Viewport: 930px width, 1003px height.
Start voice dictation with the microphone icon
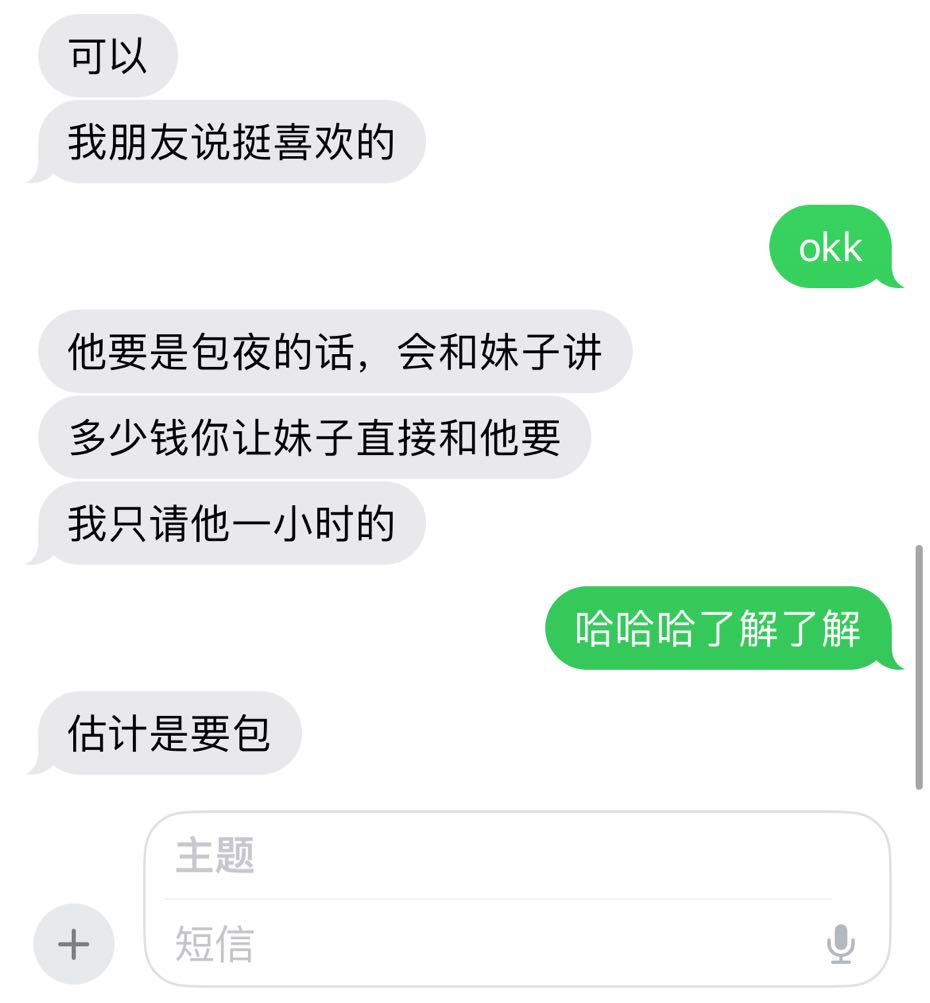tap(841, 944)
